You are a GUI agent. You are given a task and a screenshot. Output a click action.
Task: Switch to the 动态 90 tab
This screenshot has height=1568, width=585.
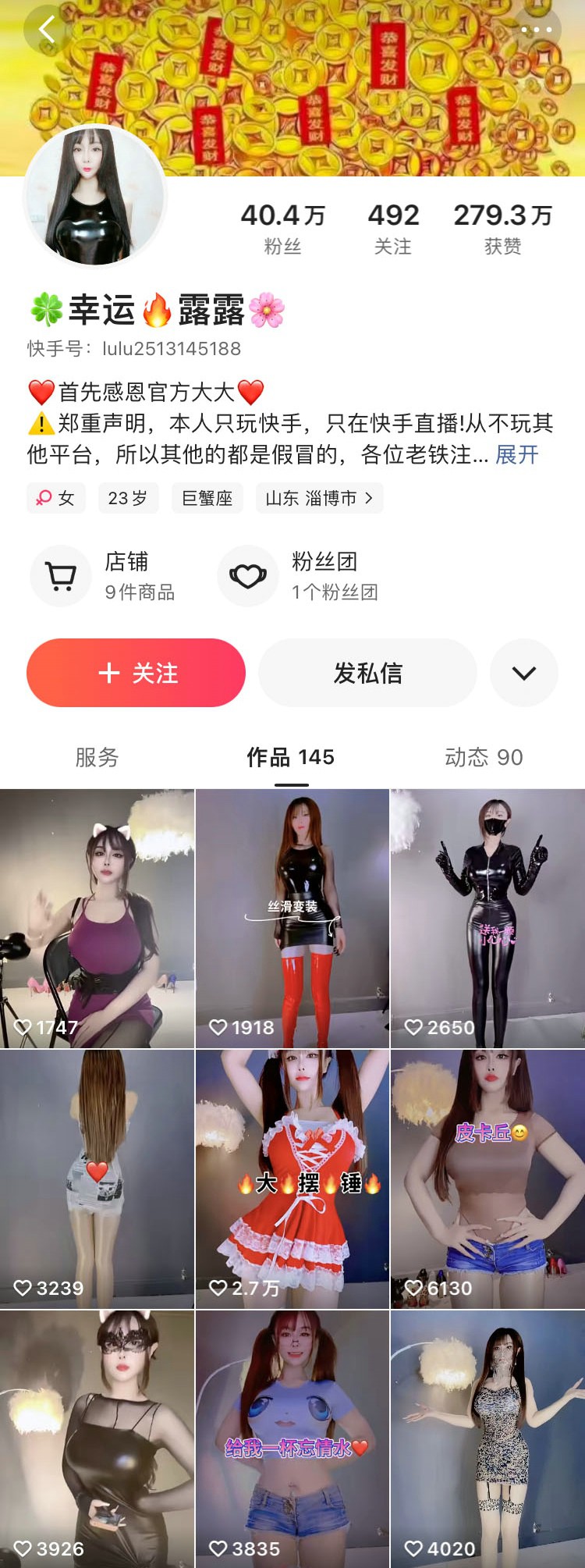pyautogui.click(x=484, y=757)
